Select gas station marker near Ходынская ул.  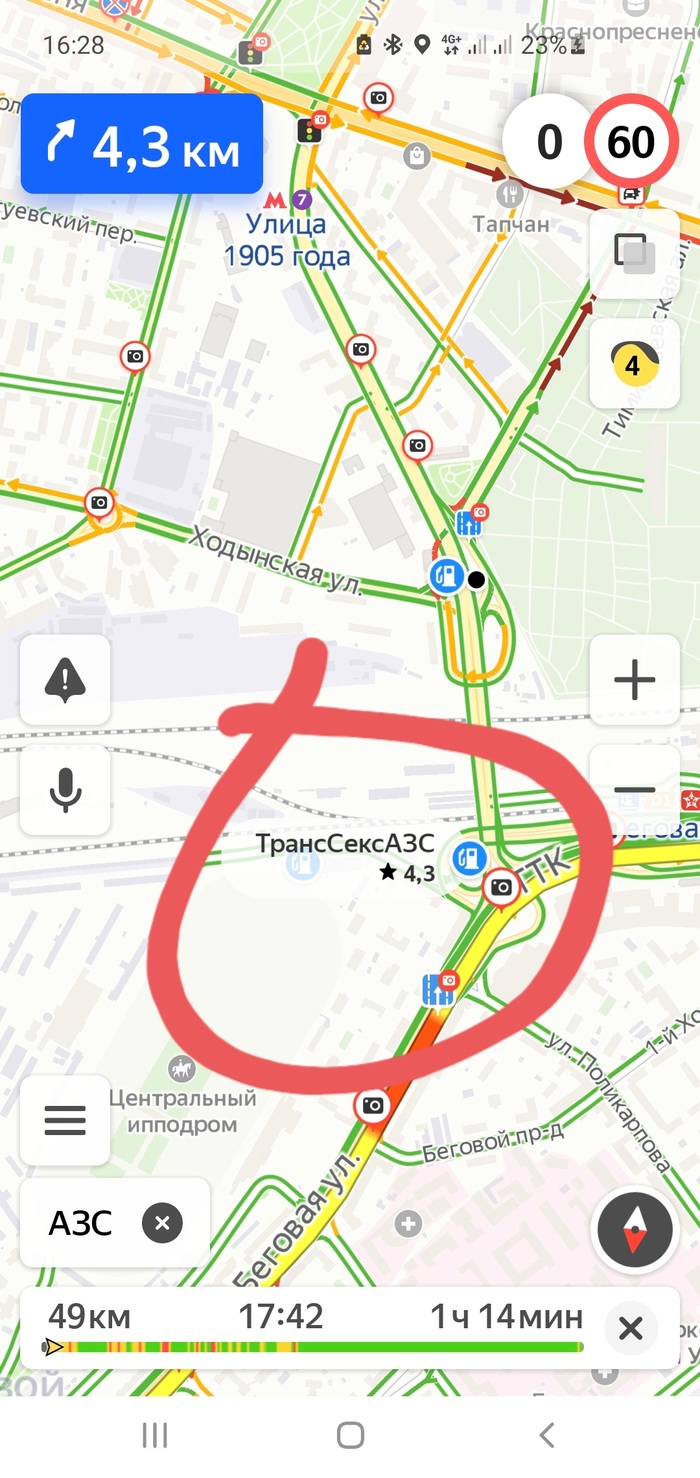[x=446, y=576]
